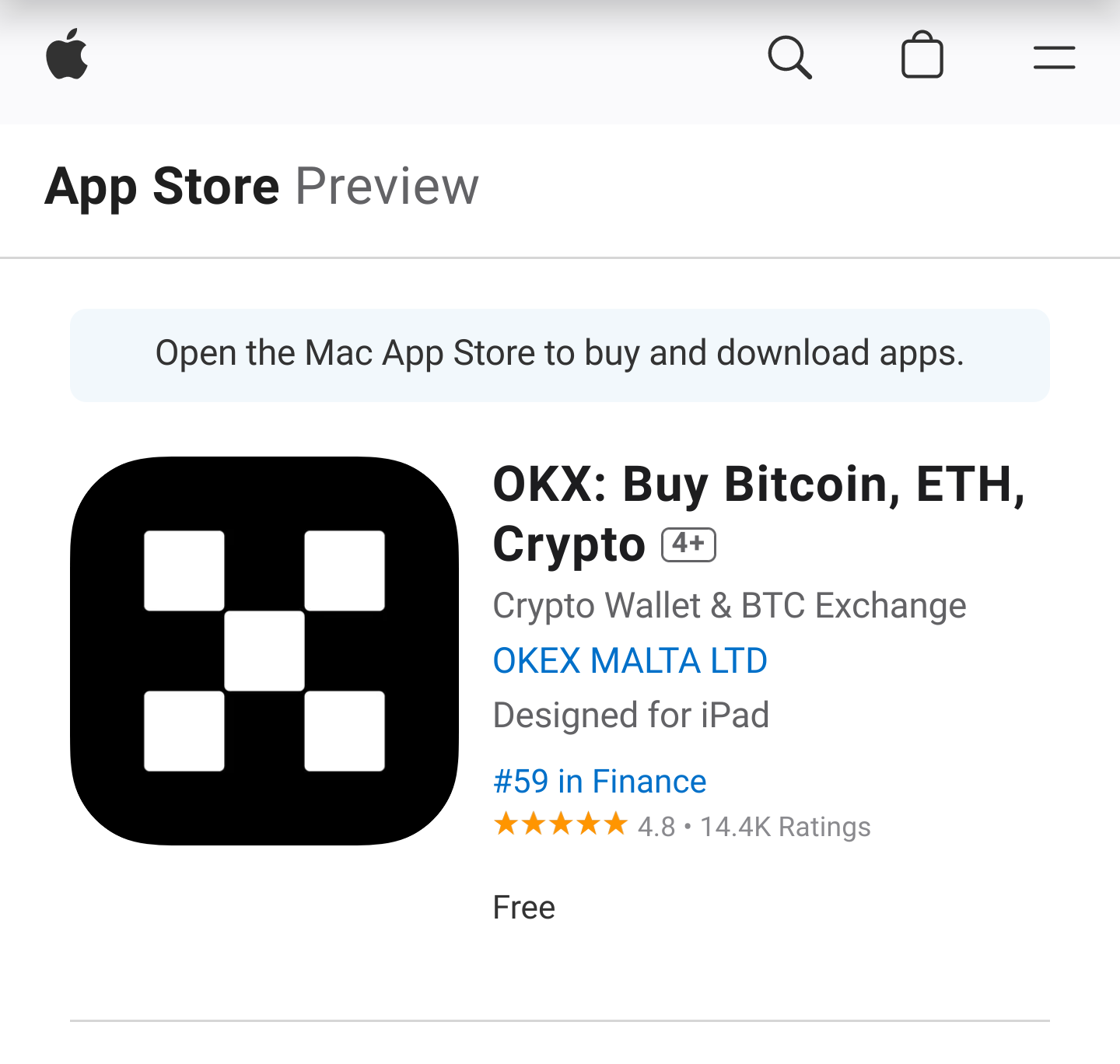Open the hamburger menu
Screen dimensions: 1120x1064
[x=1054, y=58]
